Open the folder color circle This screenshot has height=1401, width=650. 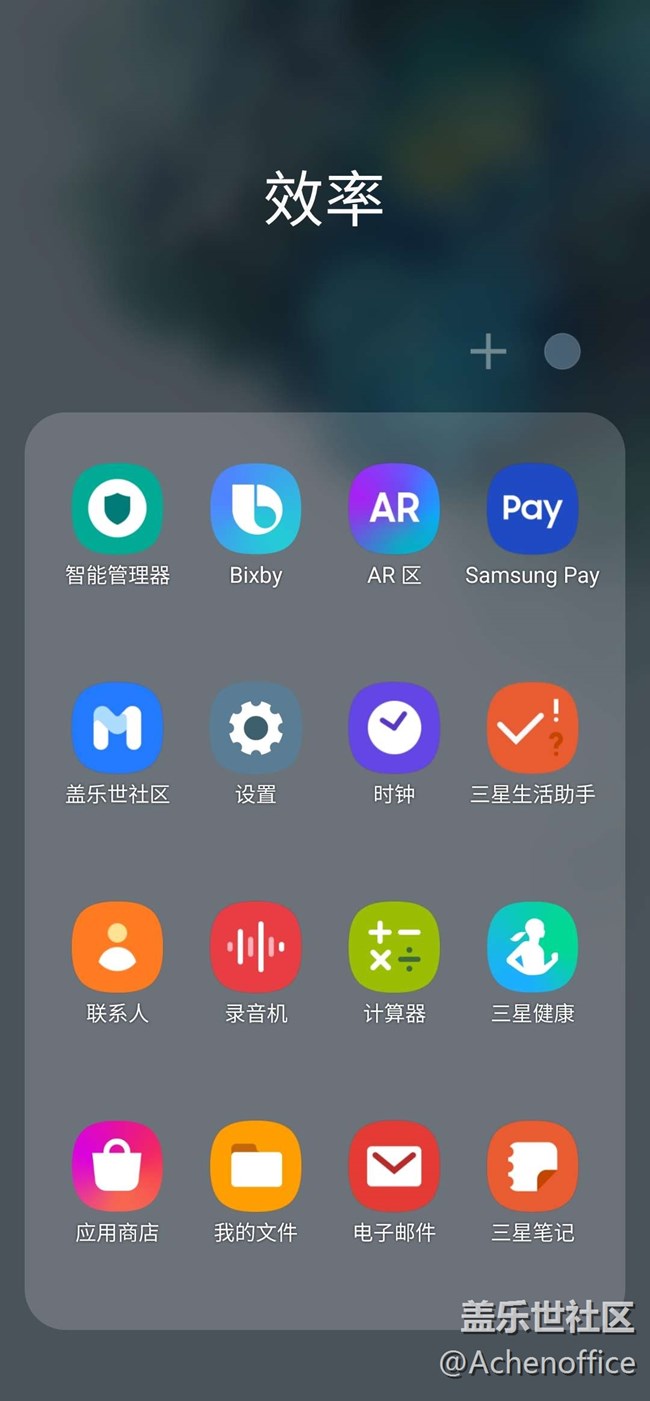tap(562, 351)
